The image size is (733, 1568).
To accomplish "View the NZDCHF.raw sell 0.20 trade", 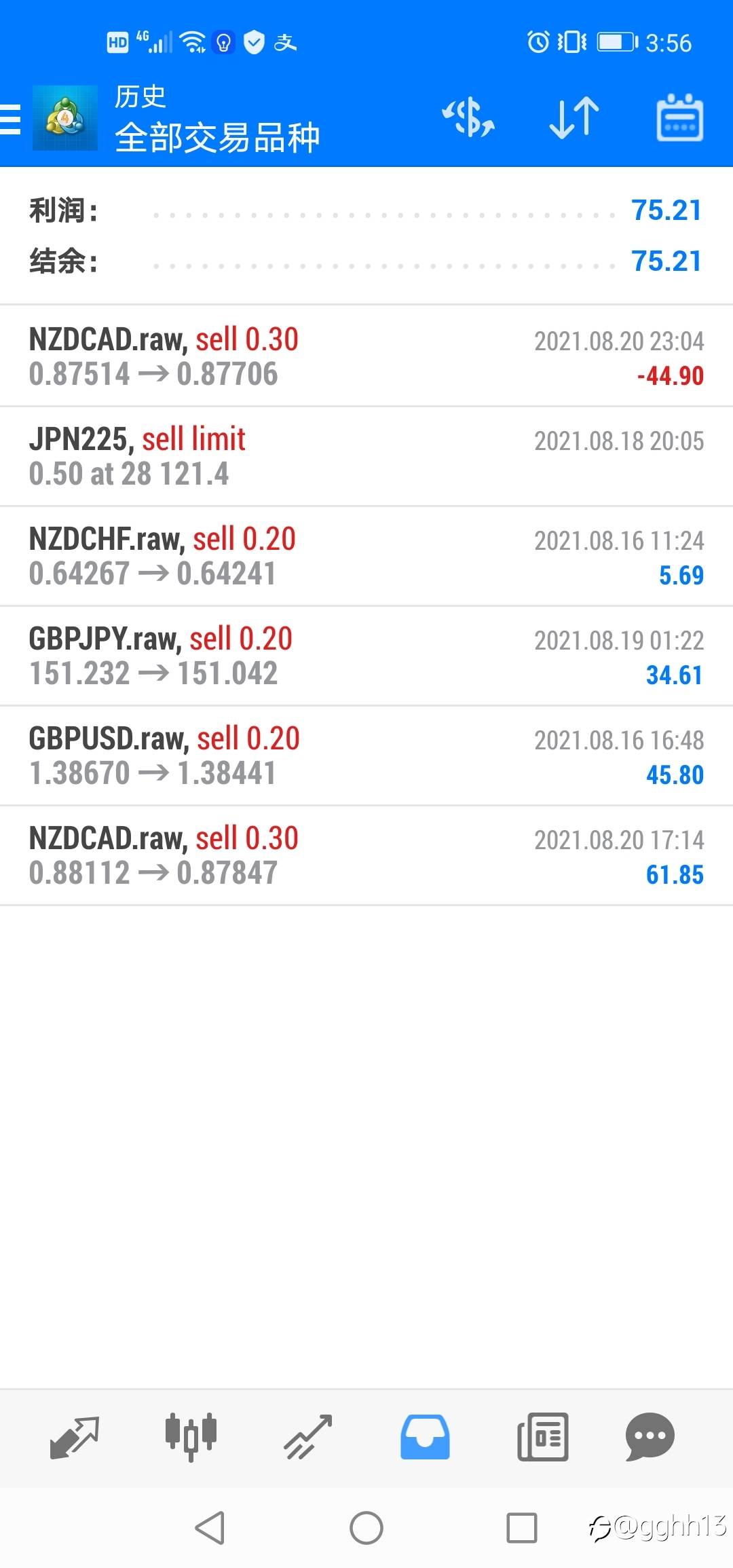I will pos(366,556).
